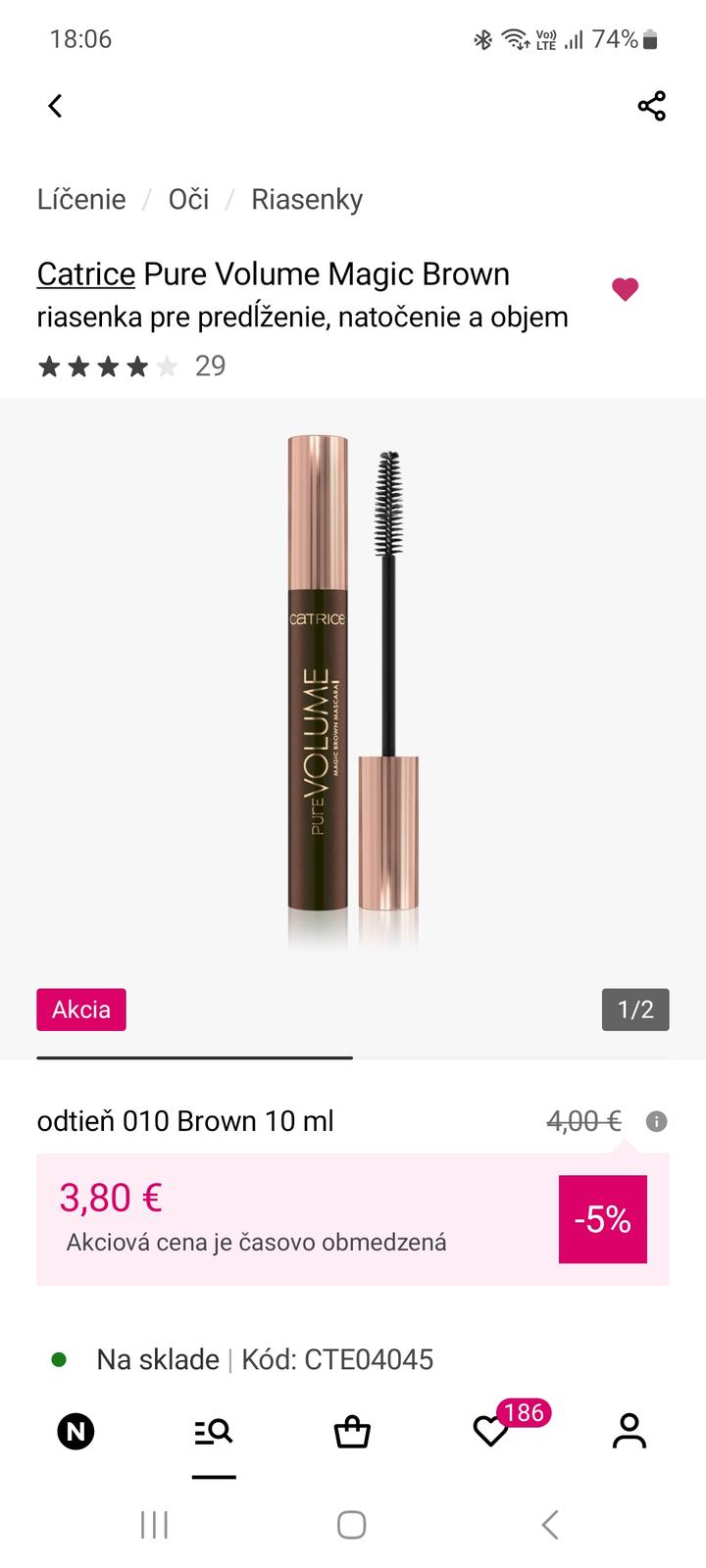Show price info next to 4,00 €
This screenshot has height=1568, width=706.
click(657, 1121)
